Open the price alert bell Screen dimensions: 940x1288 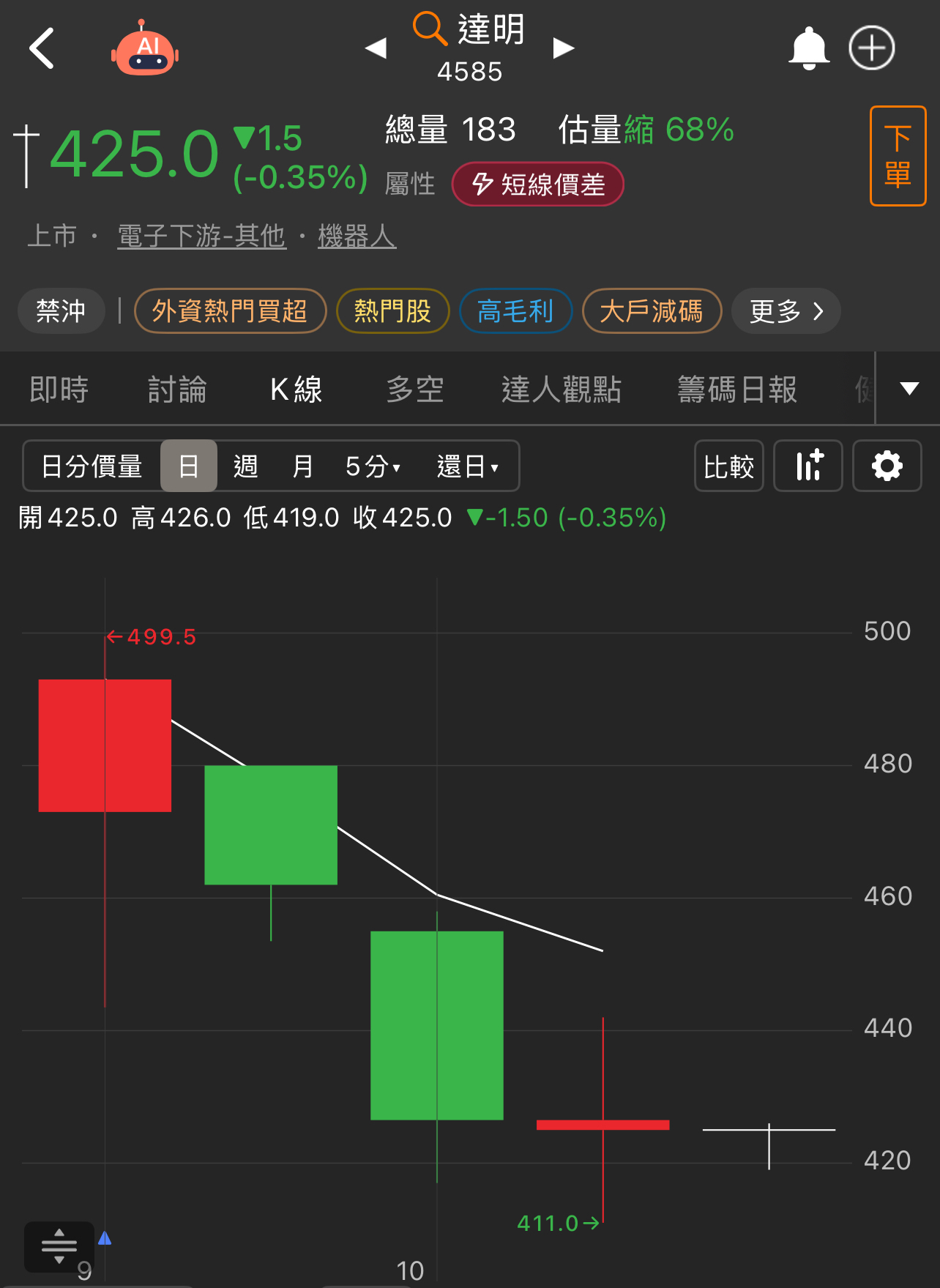[808, 48]
